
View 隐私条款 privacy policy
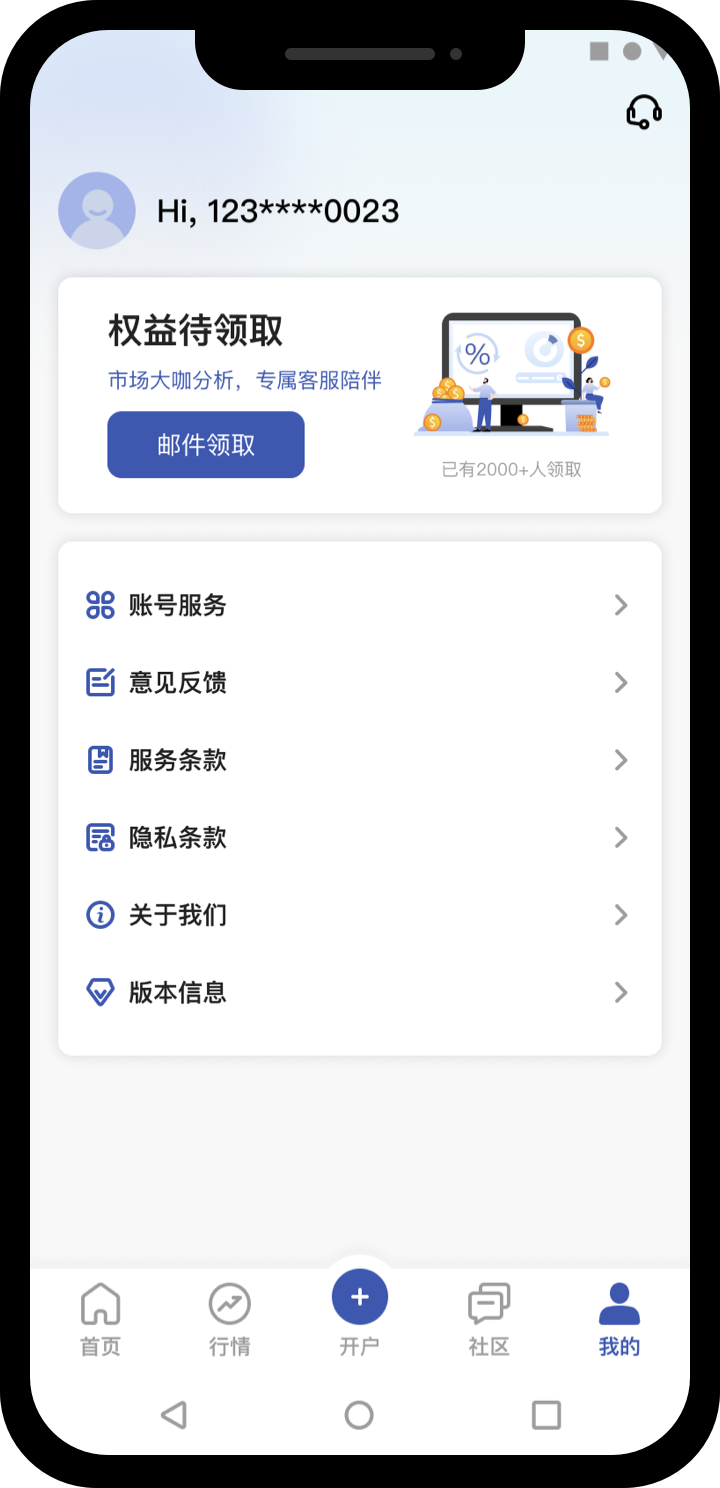pos(358,838)
